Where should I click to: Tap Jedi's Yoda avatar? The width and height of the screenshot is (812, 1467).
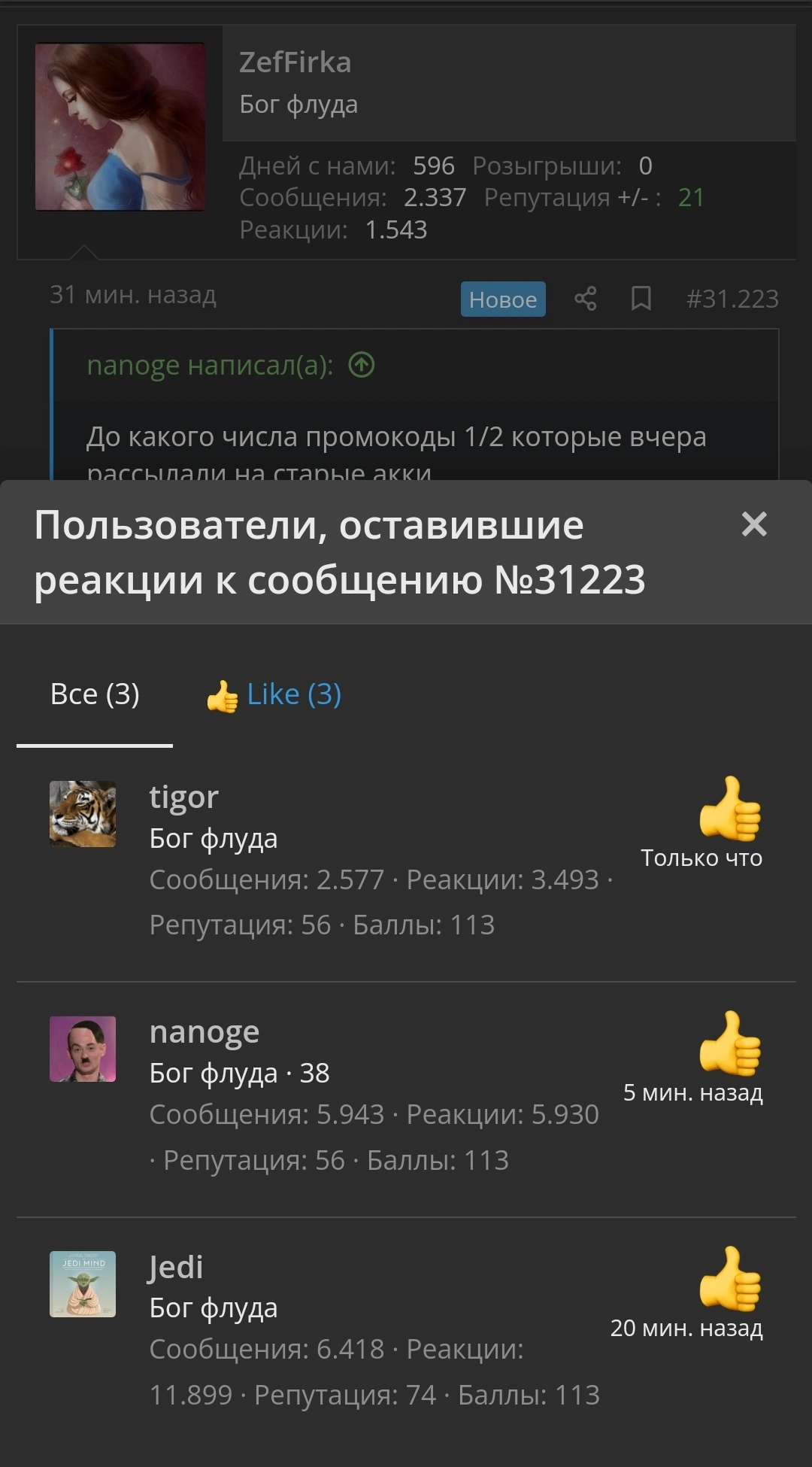tap(83, 1284)
